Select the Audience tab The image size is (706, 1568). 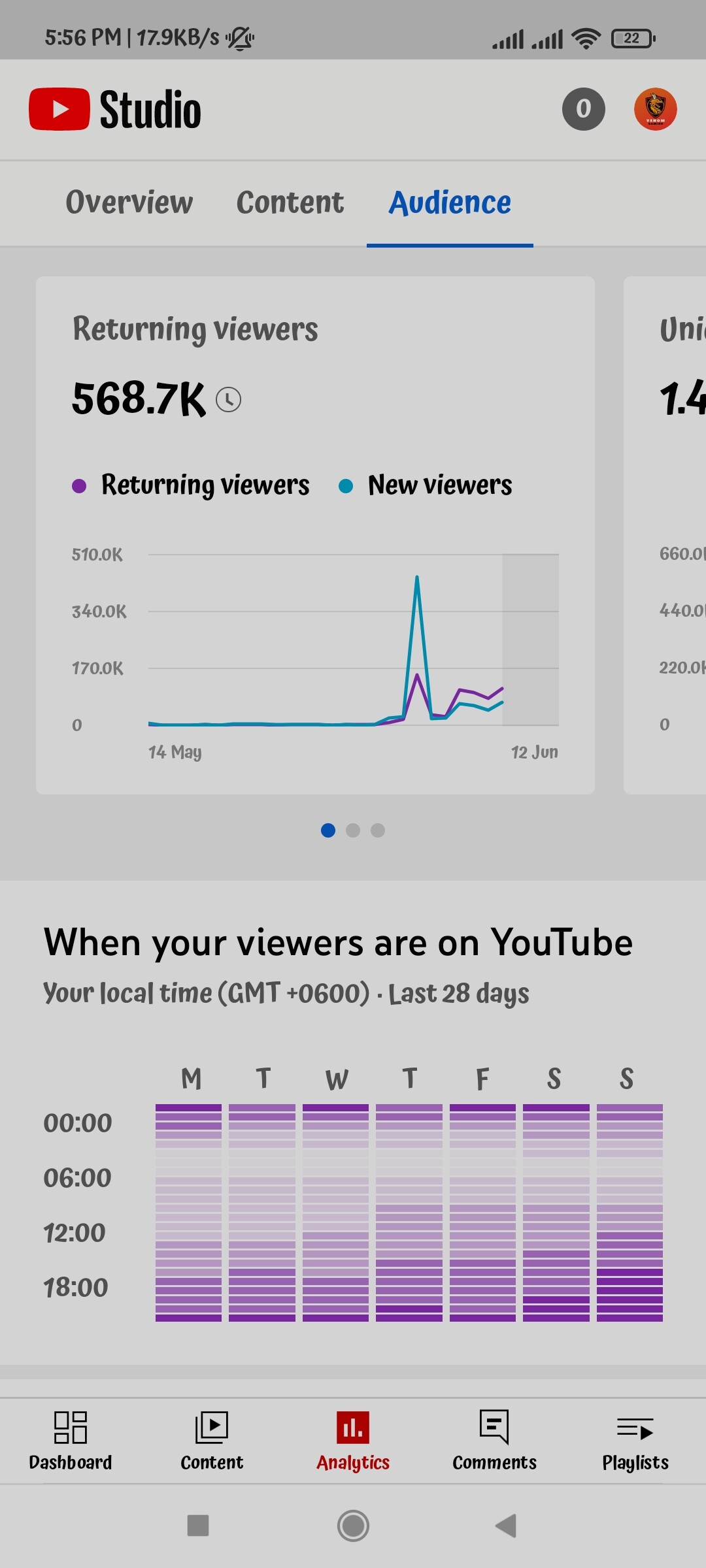[450, 203]
